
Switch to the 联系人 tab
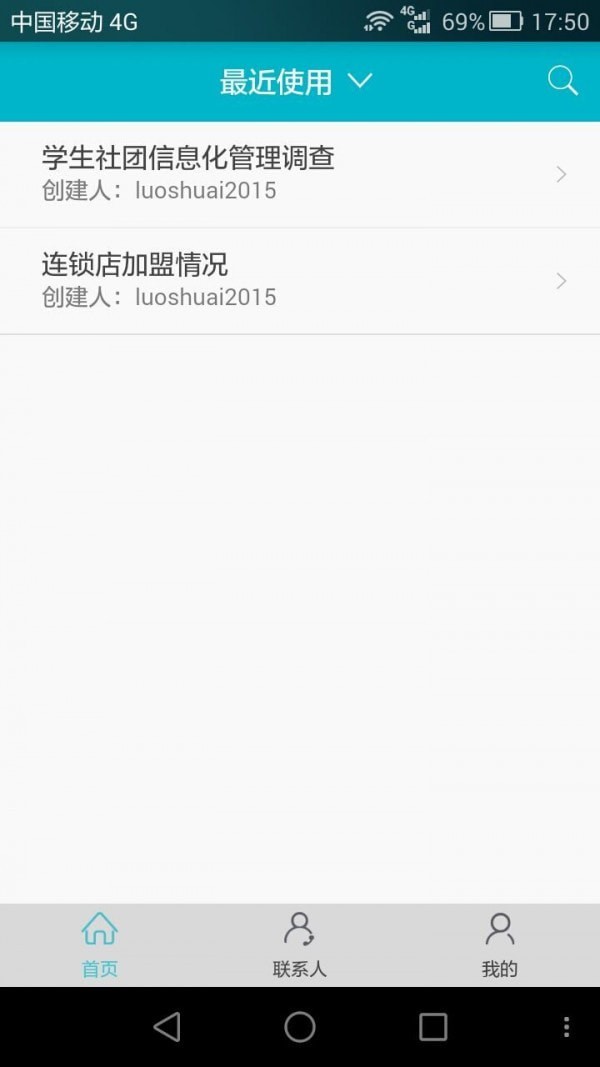tap(300, 945)
